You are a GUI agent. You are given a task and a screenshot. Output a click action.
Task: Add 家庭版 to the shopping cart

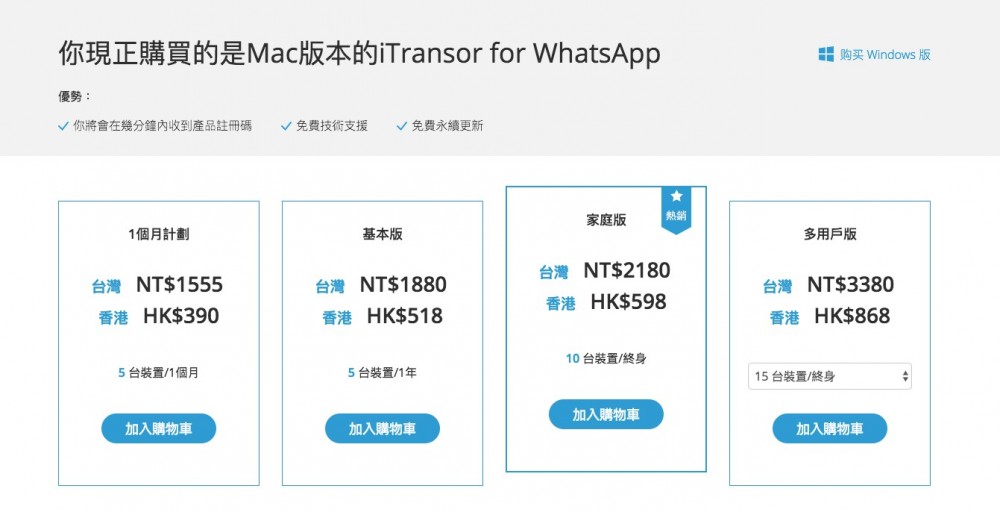(x=606, y=415)
